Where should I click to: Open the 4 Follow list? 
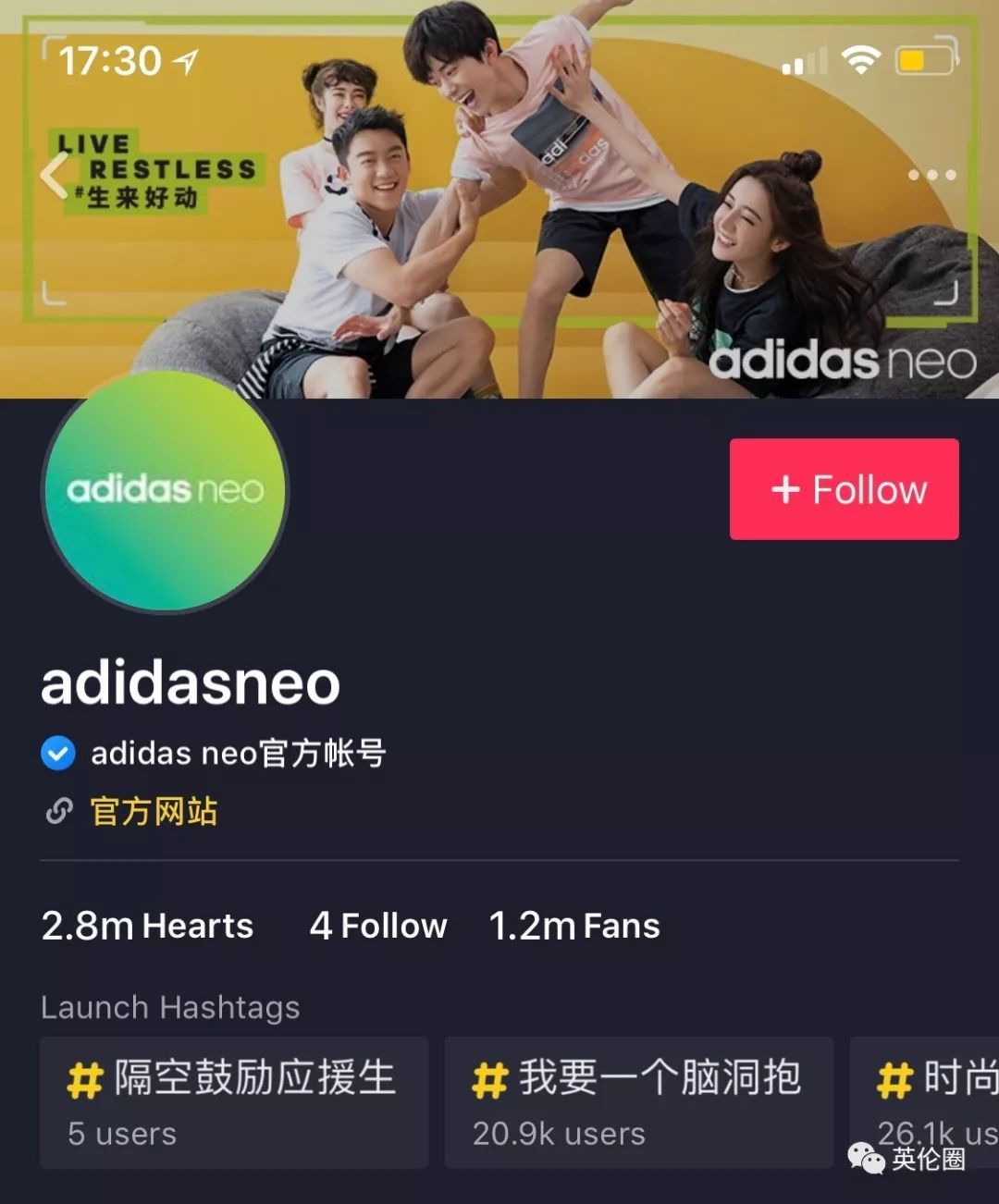(378, 926)
